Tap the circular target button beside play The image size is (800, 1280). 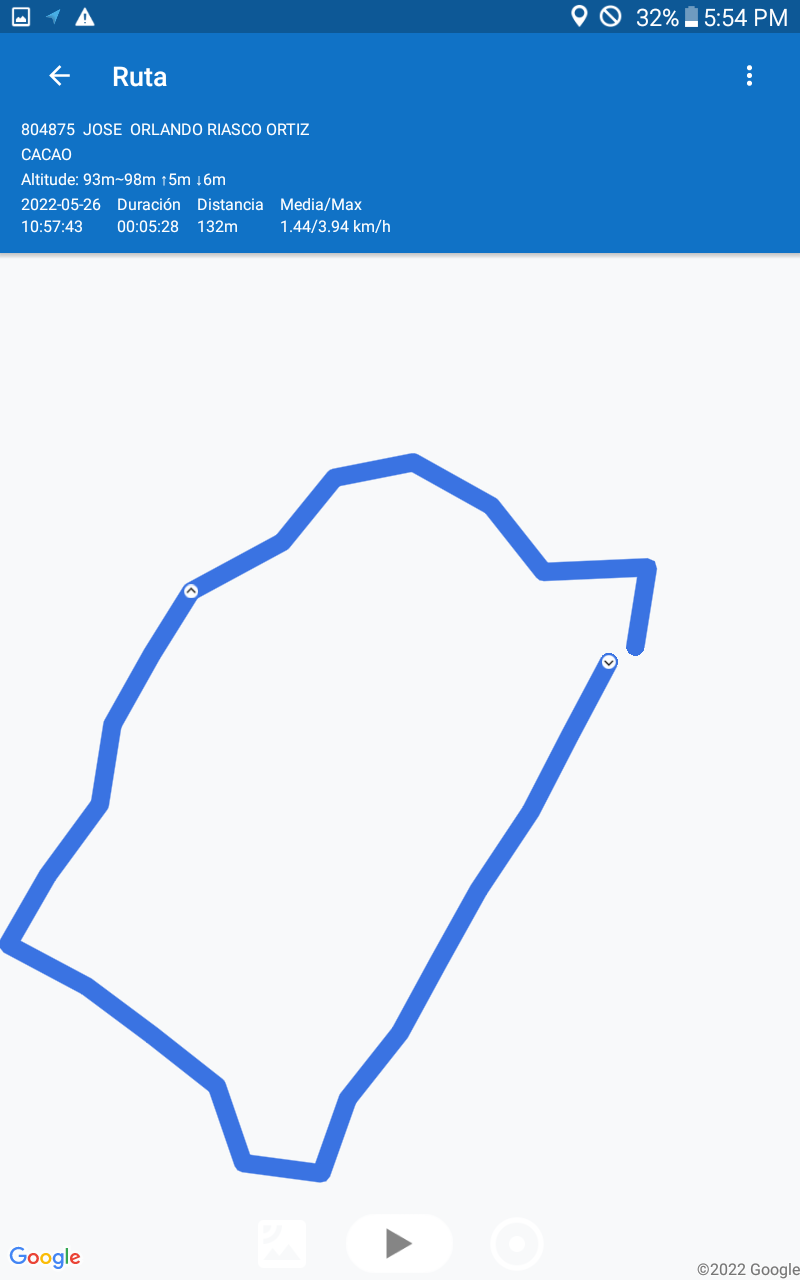517,1244
